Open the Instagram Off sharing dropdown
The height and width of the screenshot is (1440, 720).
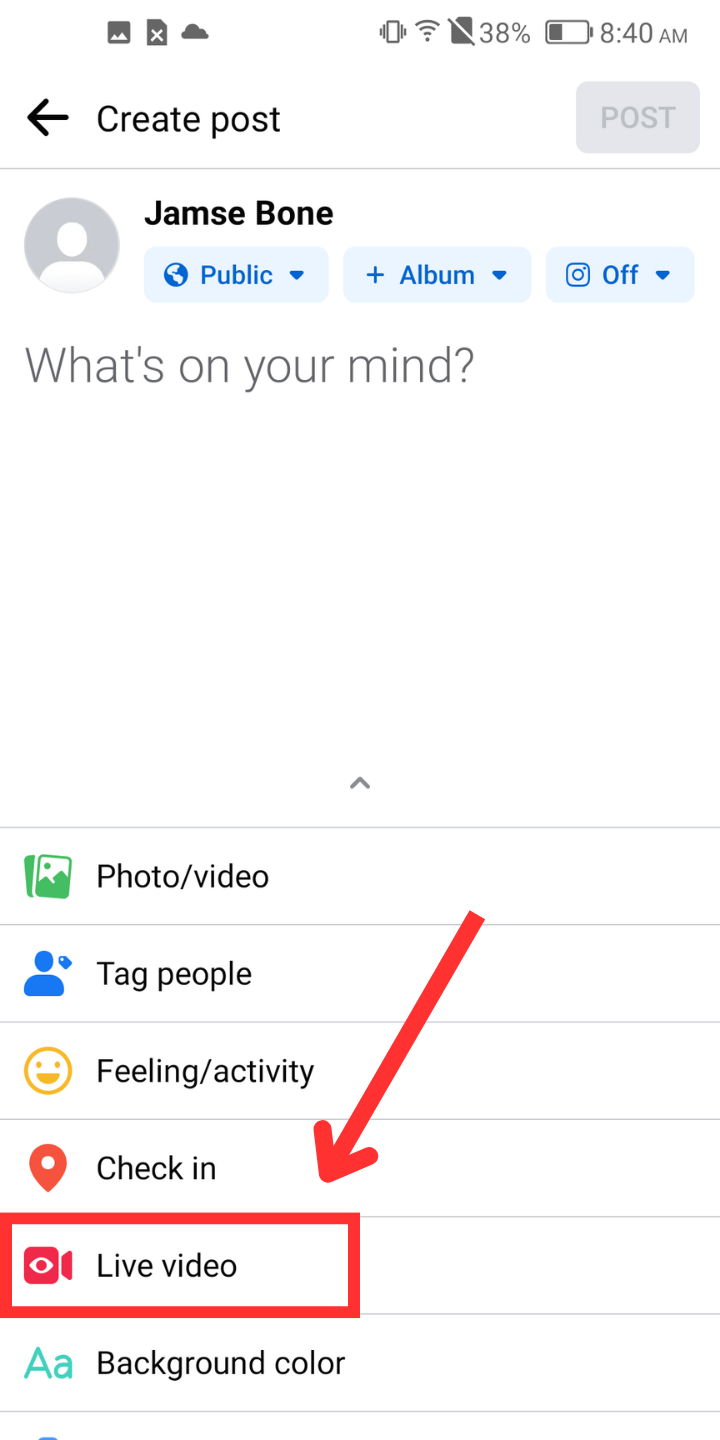(x=619, y=275)
